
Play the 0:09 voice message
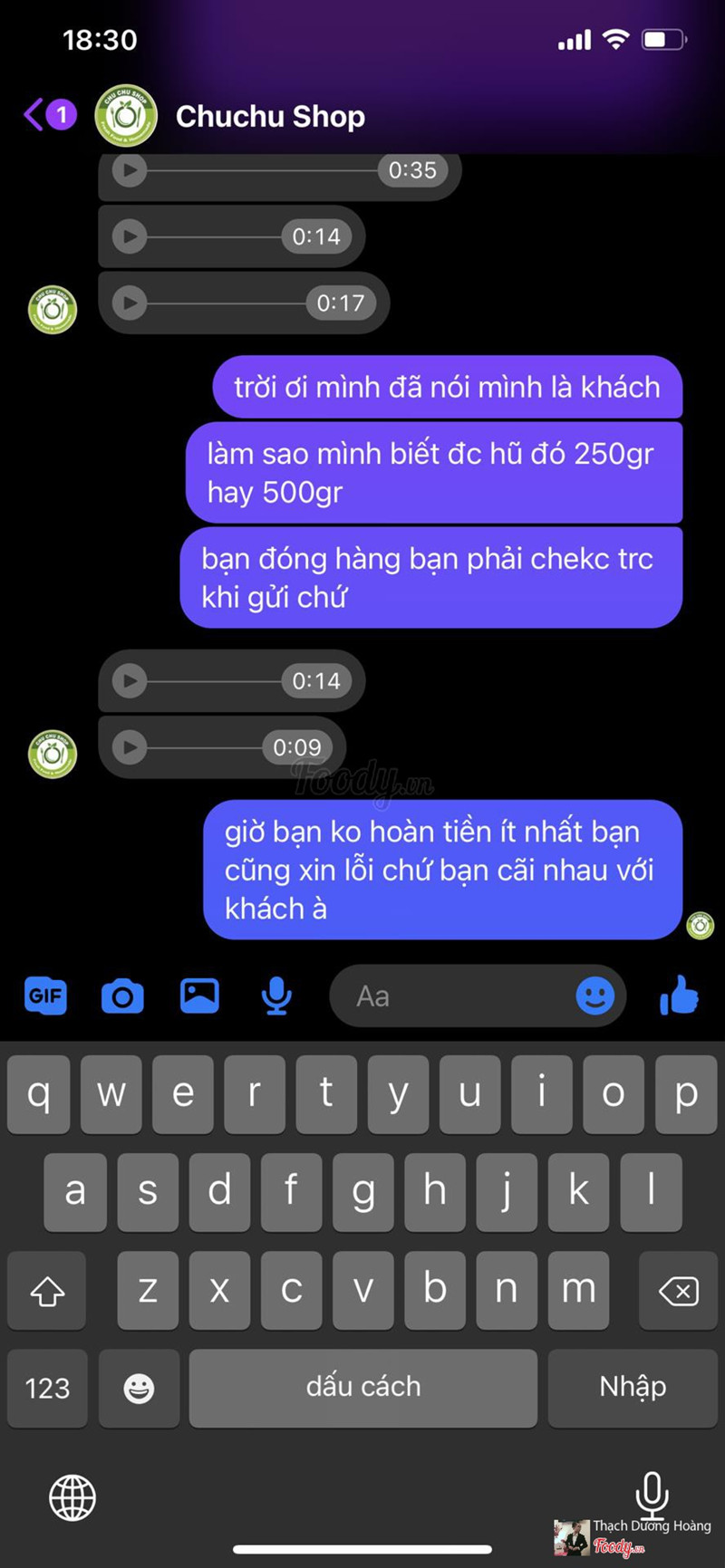(x=130, y=747)
